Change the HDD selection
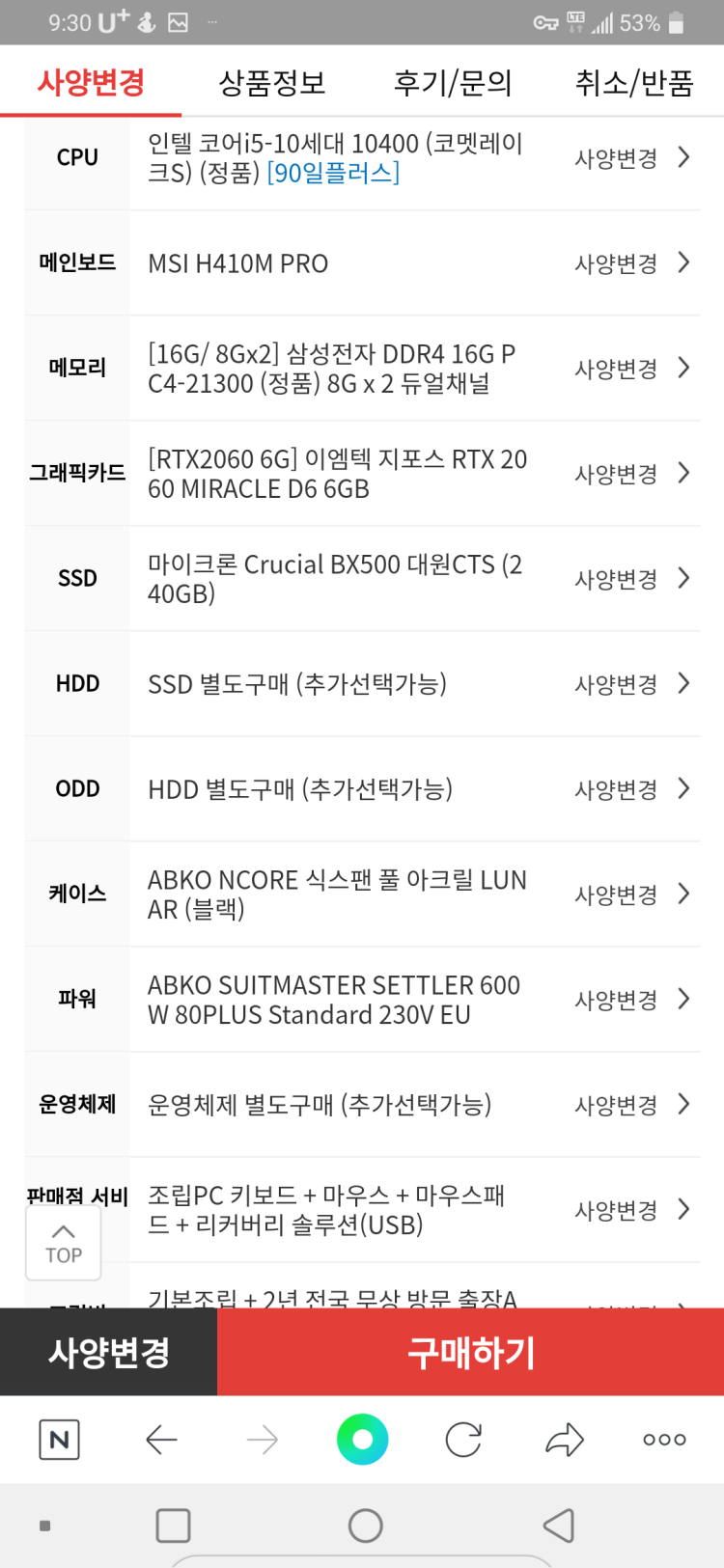The height and width of the screenshot is (1568, 724). [x=631, y=684]
